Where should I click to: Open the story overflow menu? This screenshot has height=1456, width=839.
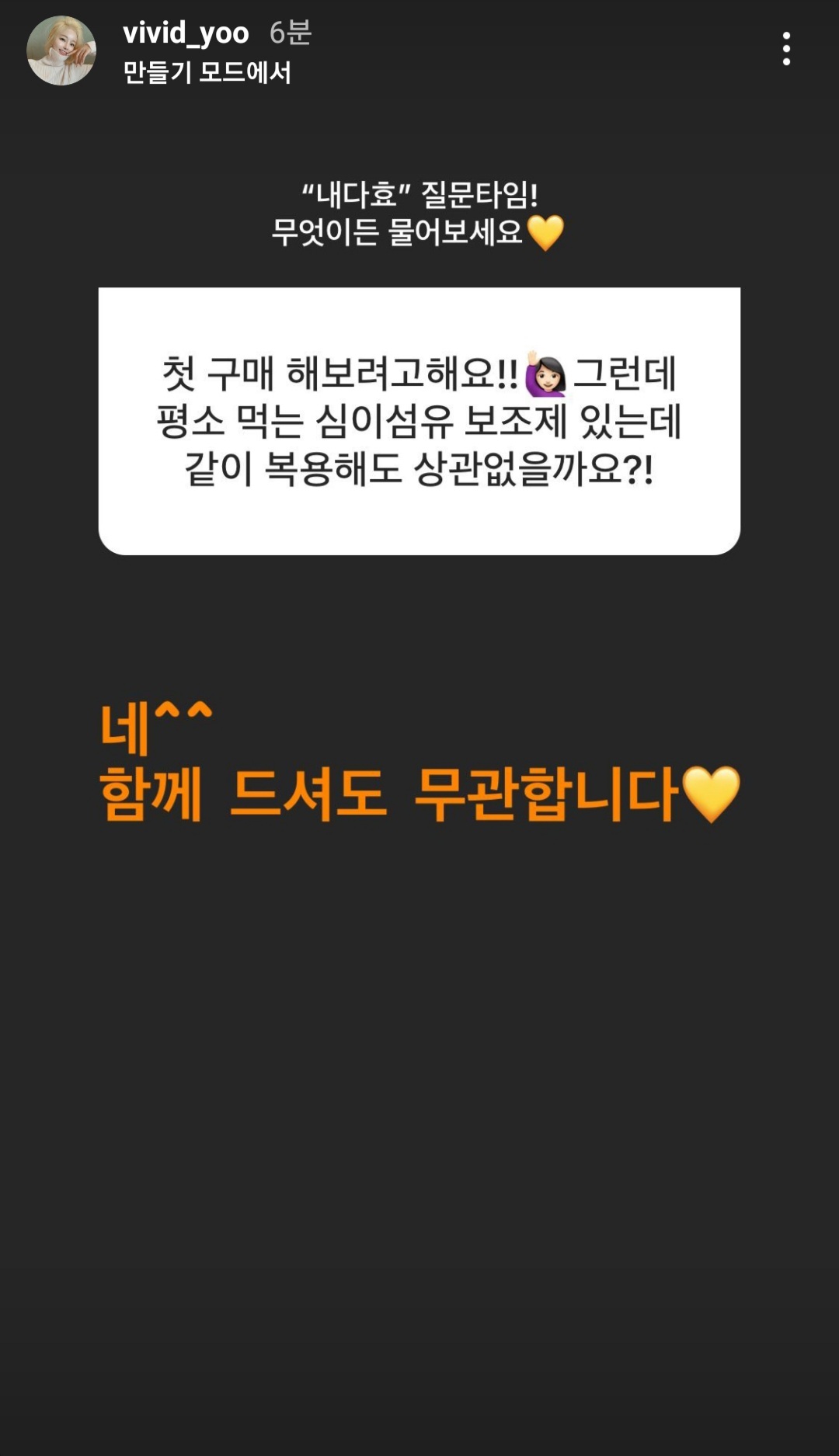point(786,49)
